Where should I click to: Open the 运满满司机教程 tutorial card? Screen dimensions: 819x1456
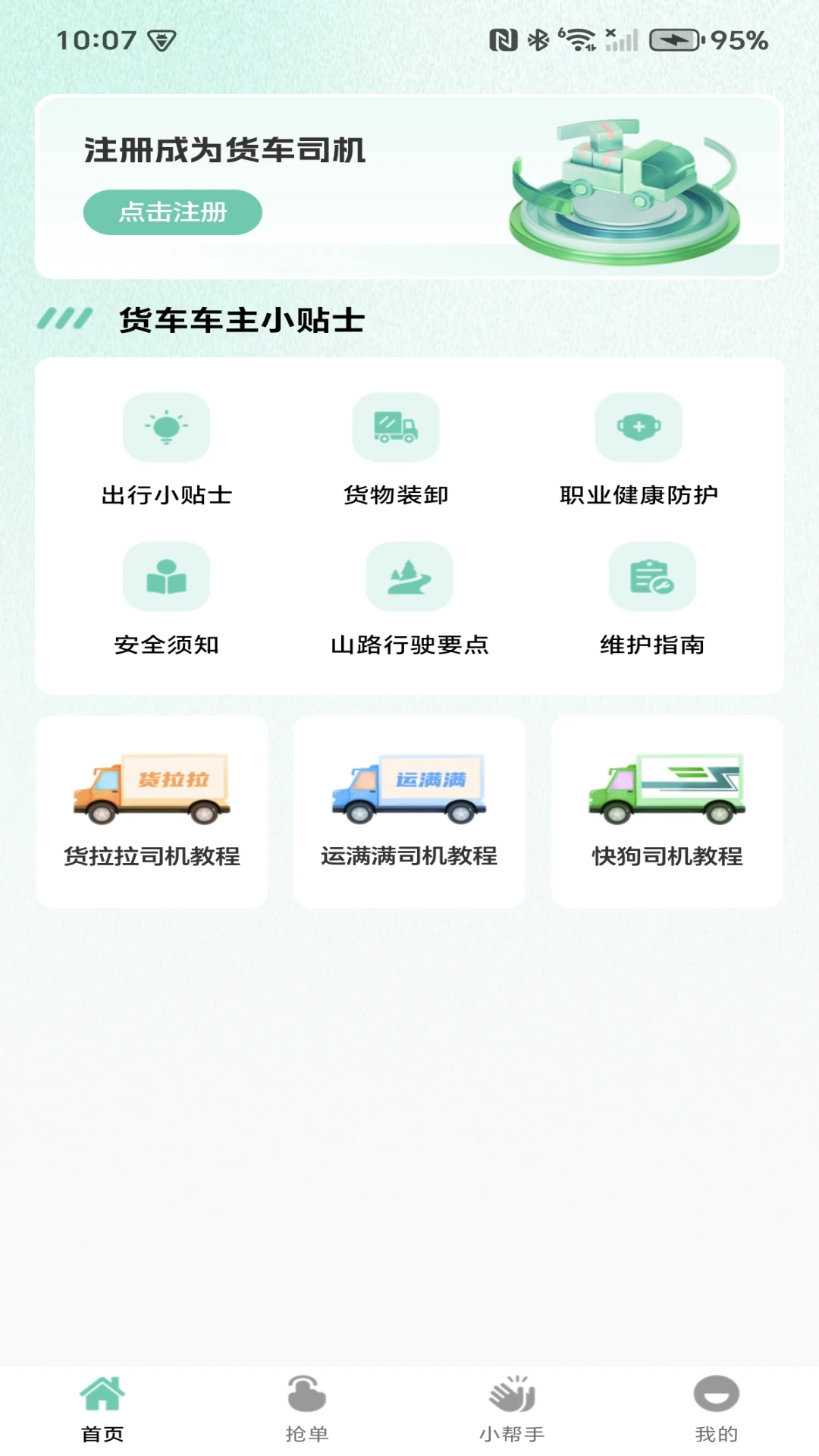tap(409, 808)
